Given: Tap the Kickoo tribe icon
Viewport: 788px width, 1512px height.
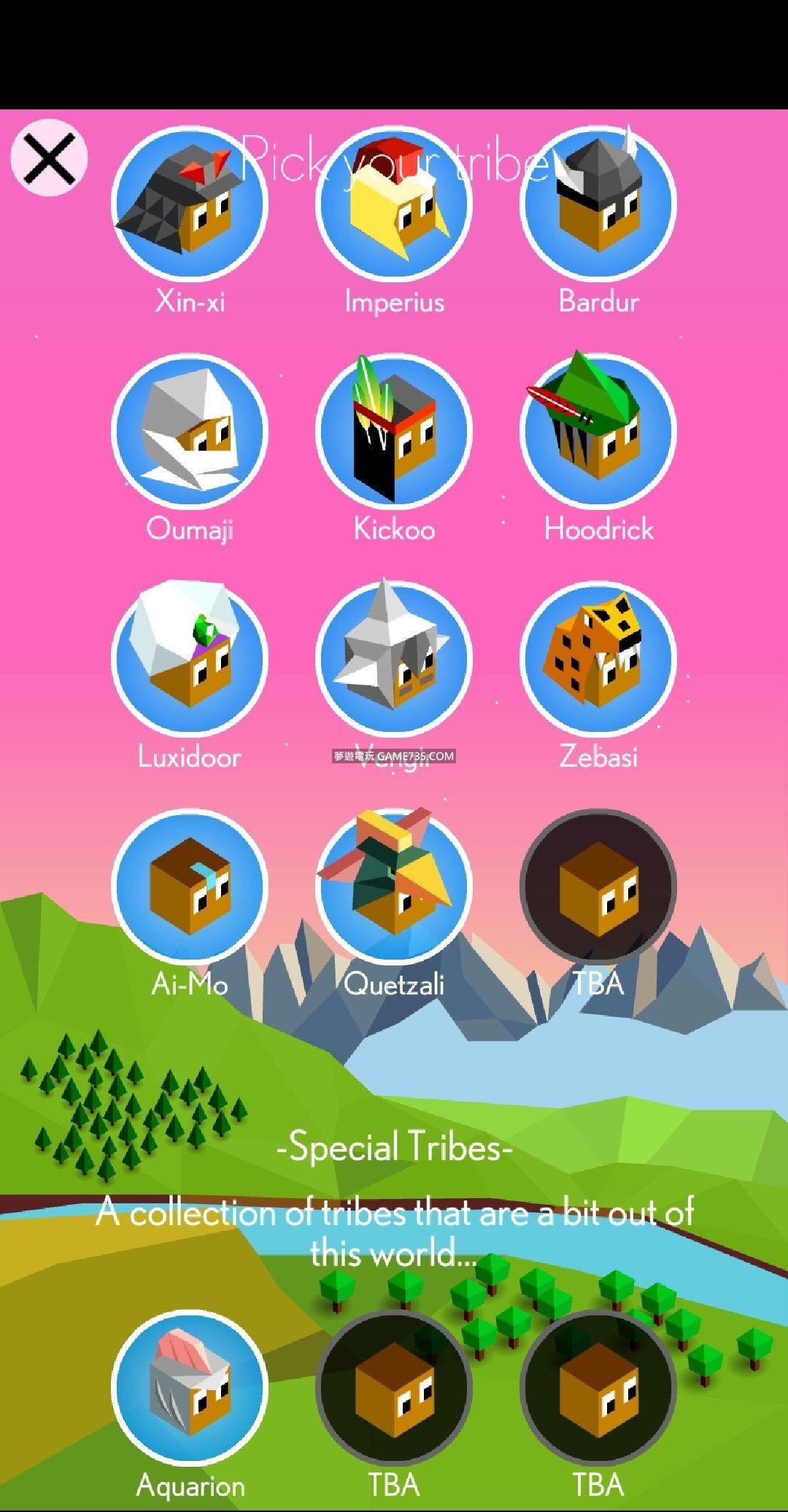Looking at the screenshot, I should 394,433.
